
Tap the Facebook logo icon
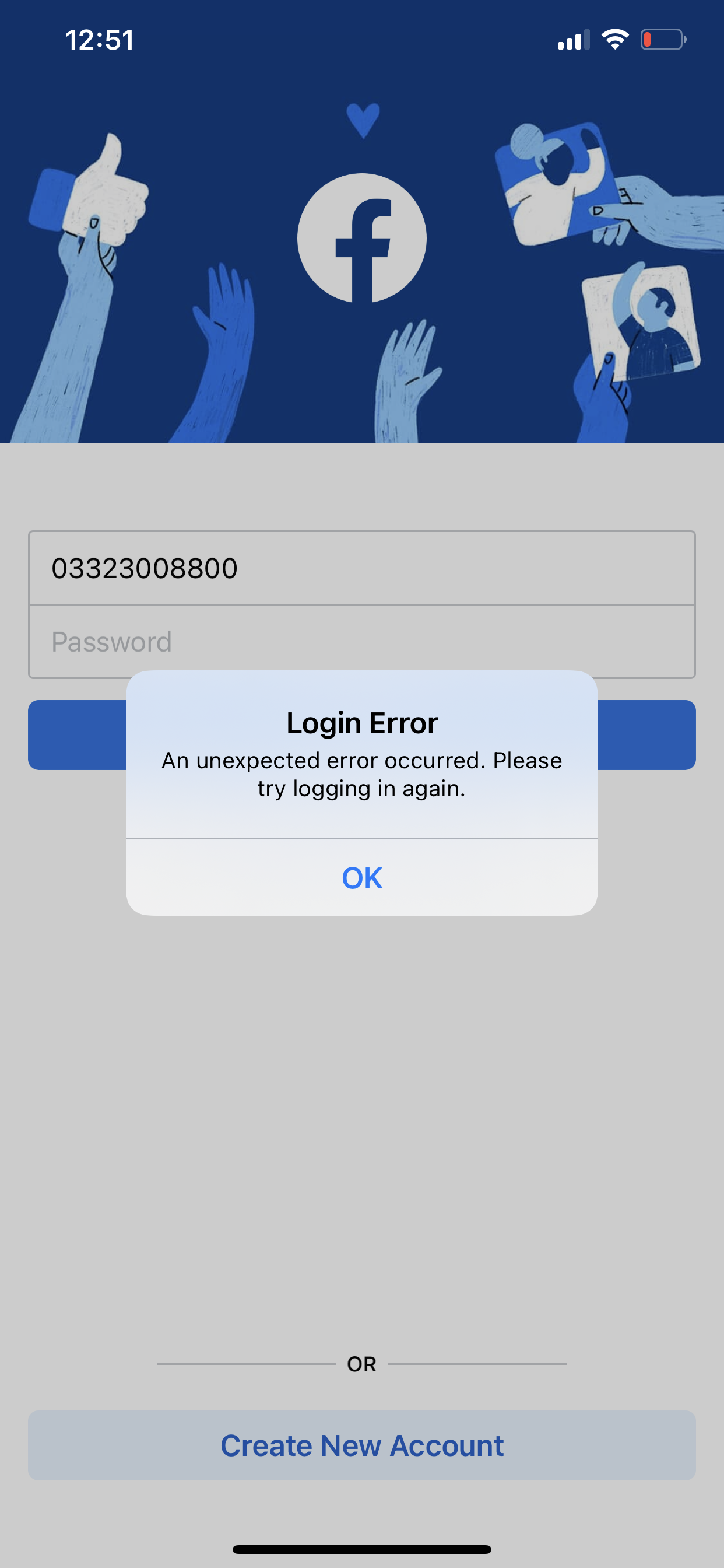click(362, 239)
